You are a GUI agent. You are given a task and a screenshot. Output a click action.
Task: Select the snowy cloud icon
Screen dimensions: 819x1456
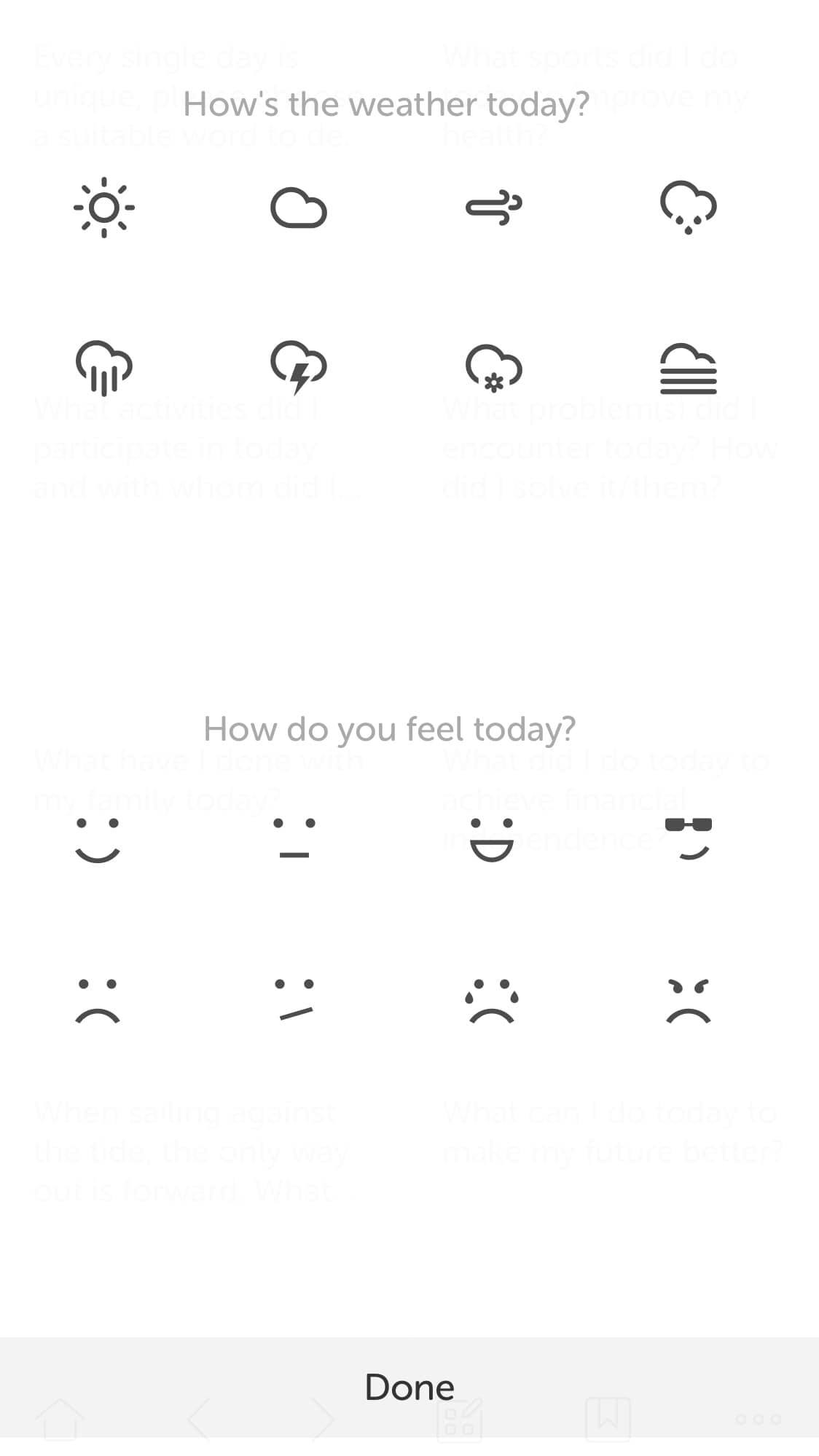(494, 368)
